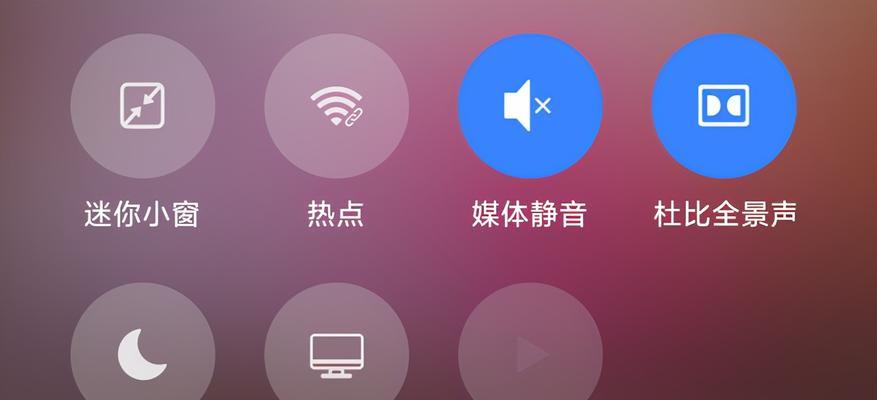The width and height of the screenshot is (877, 400).
Task: Tap the monitor screen-cast toggle
Action: pos(336,350)
